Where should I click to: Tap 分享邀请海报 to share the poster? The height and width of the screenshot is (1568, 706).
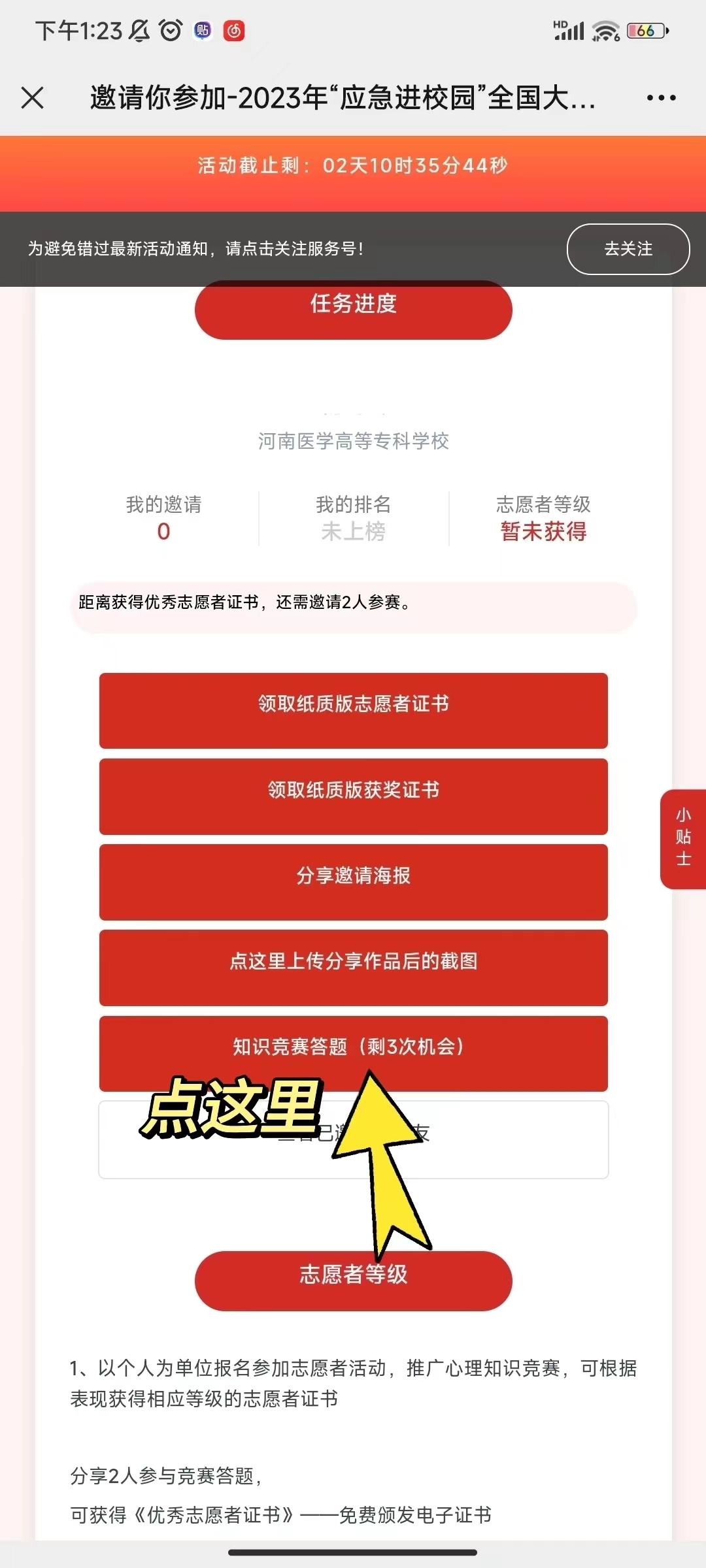[x=353, y=881]
